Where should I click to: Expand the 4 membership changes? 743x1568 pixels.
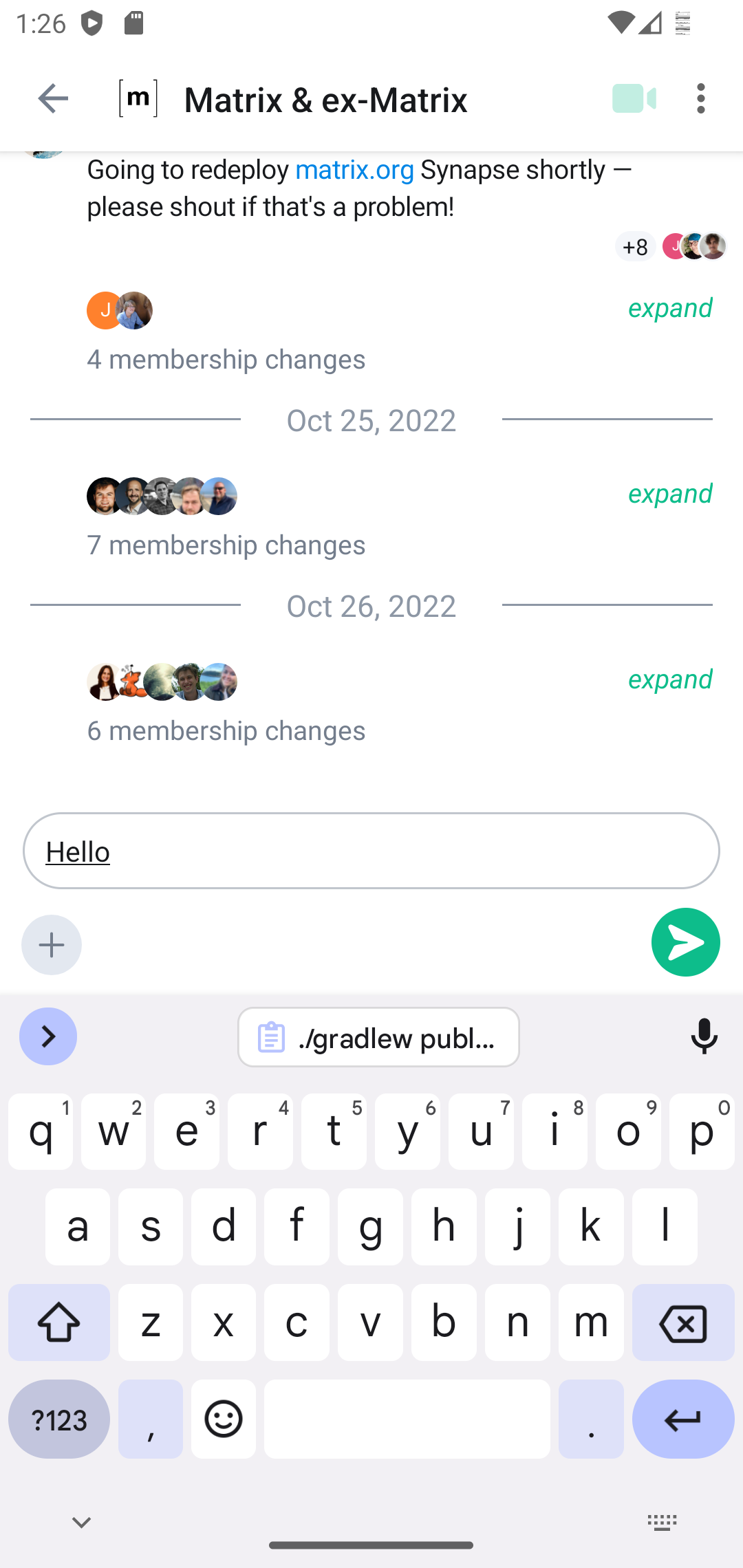point(669,308)
